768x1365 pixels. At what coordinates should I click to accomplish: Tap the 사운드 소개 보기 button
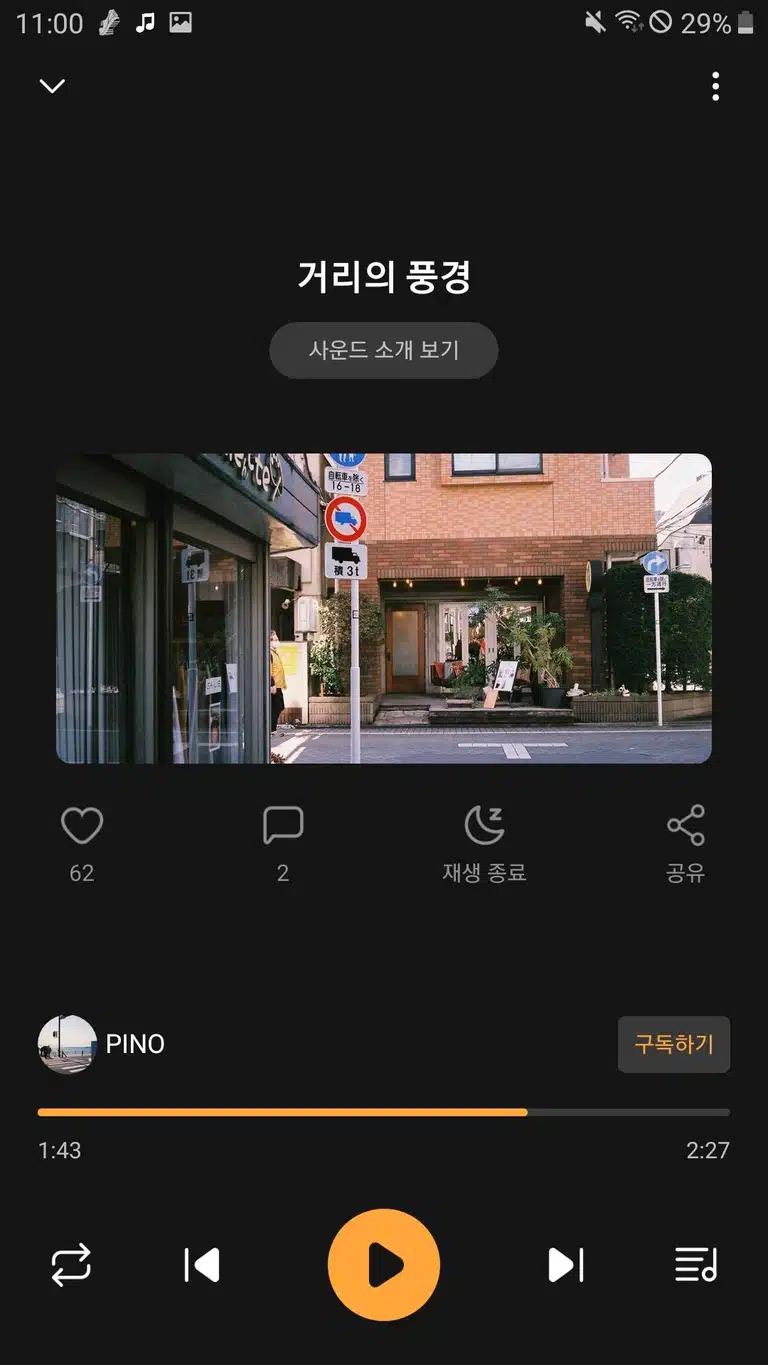[x=384, y=350]
